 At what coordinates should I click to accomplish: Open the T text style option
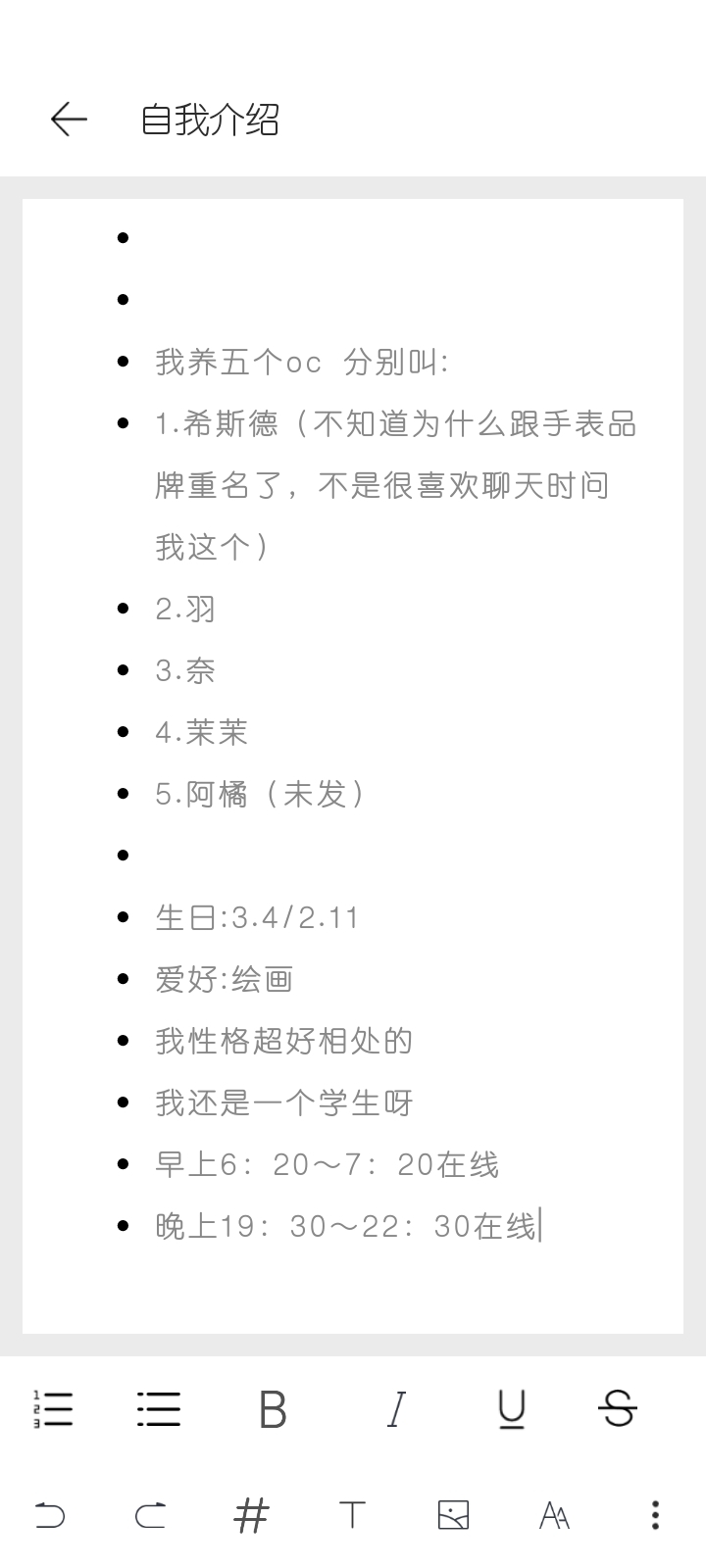point(352,1515)
